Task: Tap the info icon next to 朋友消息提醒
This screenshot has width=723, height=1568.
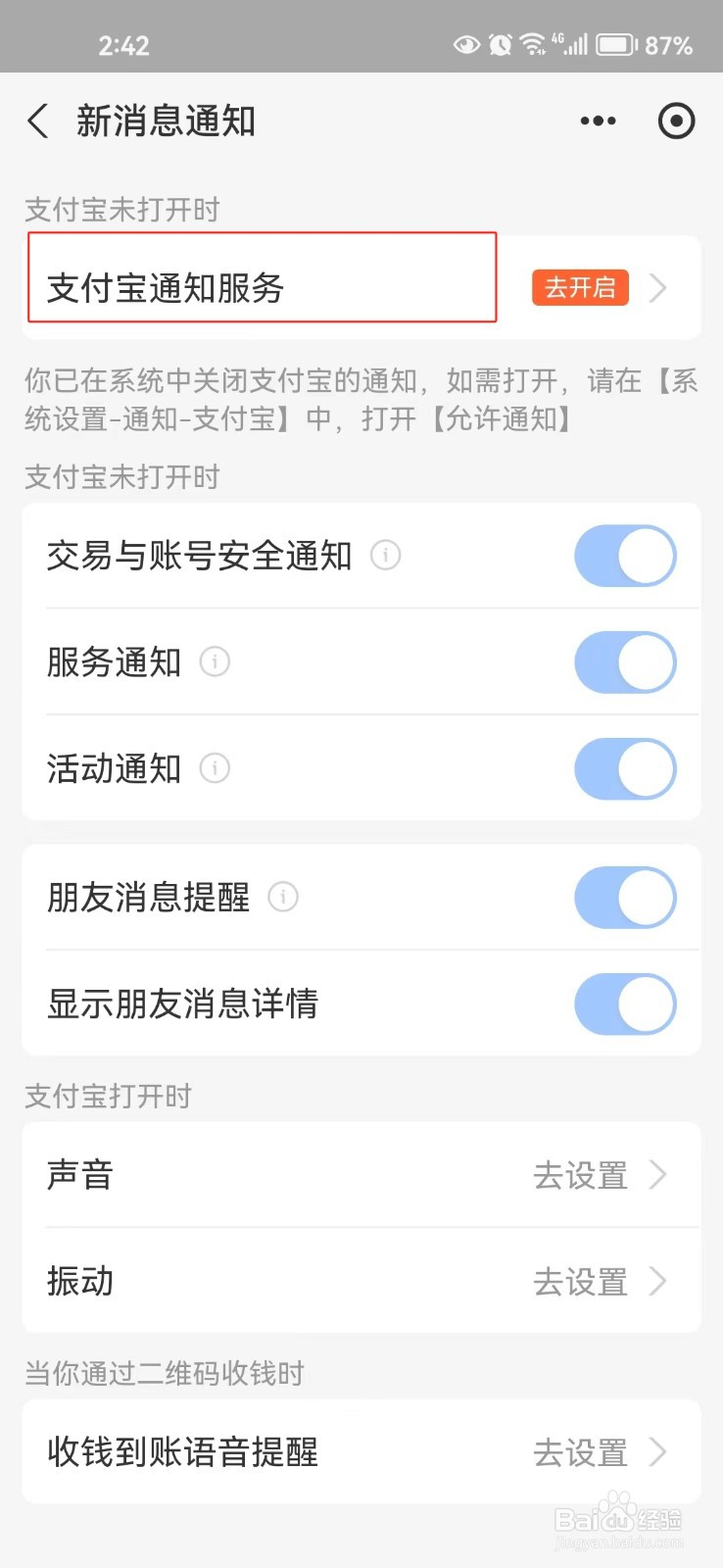Action: pyautogui.click(x=283, y=898)
